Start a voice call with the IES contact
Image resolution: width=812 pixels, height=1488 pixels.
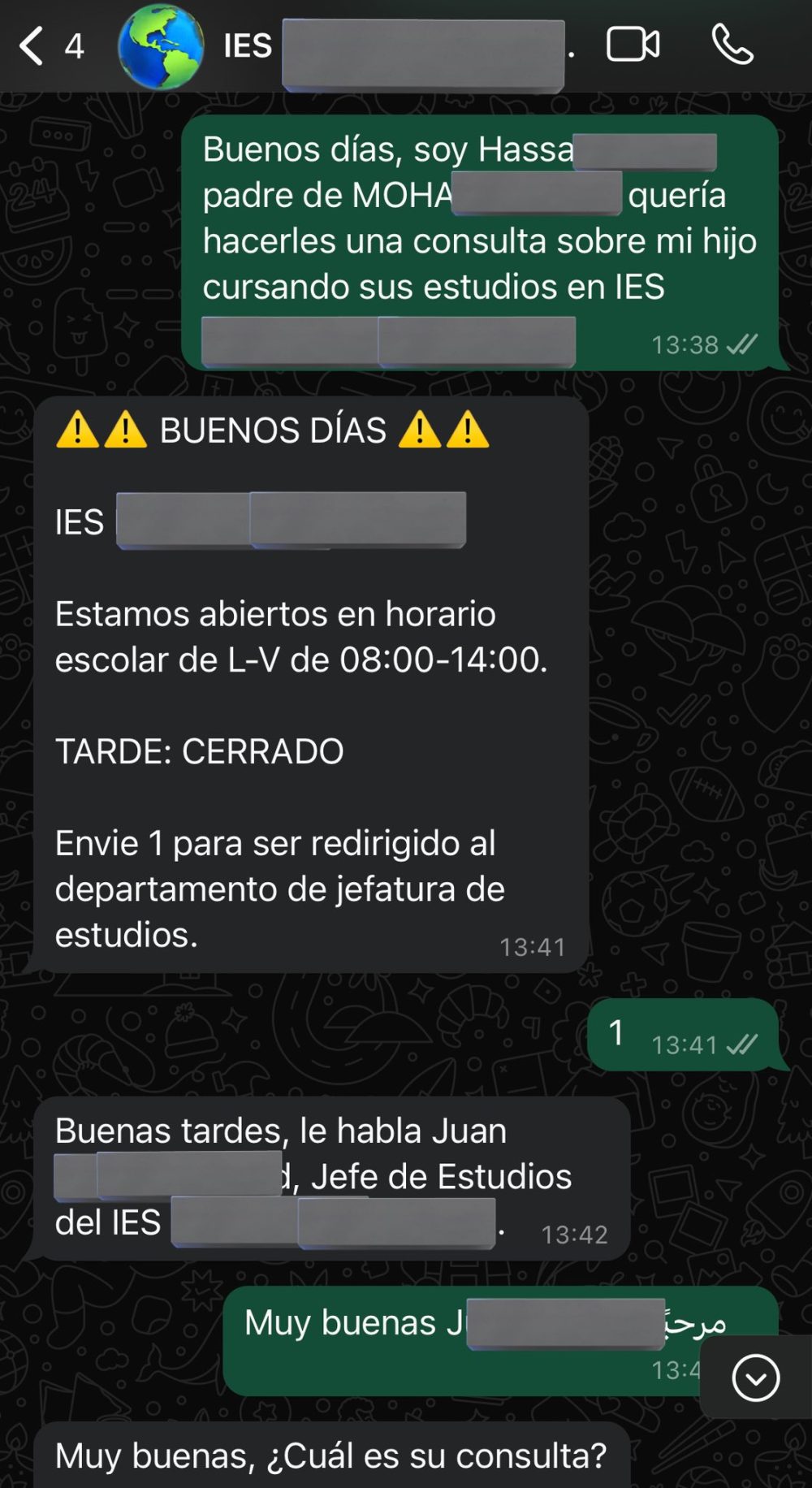735,45
